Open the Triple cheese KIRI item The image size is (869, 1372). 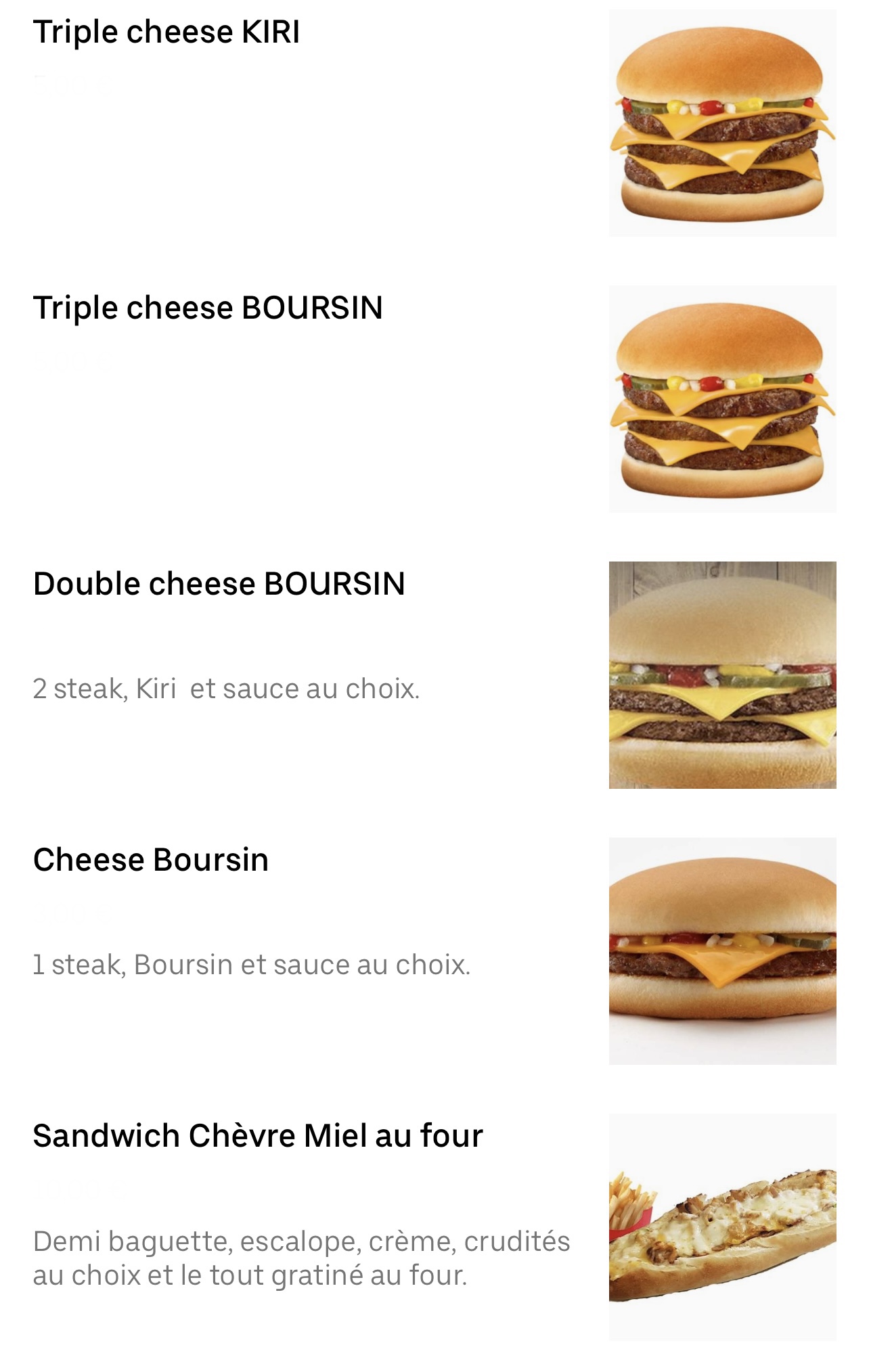[x=166, y=32]
